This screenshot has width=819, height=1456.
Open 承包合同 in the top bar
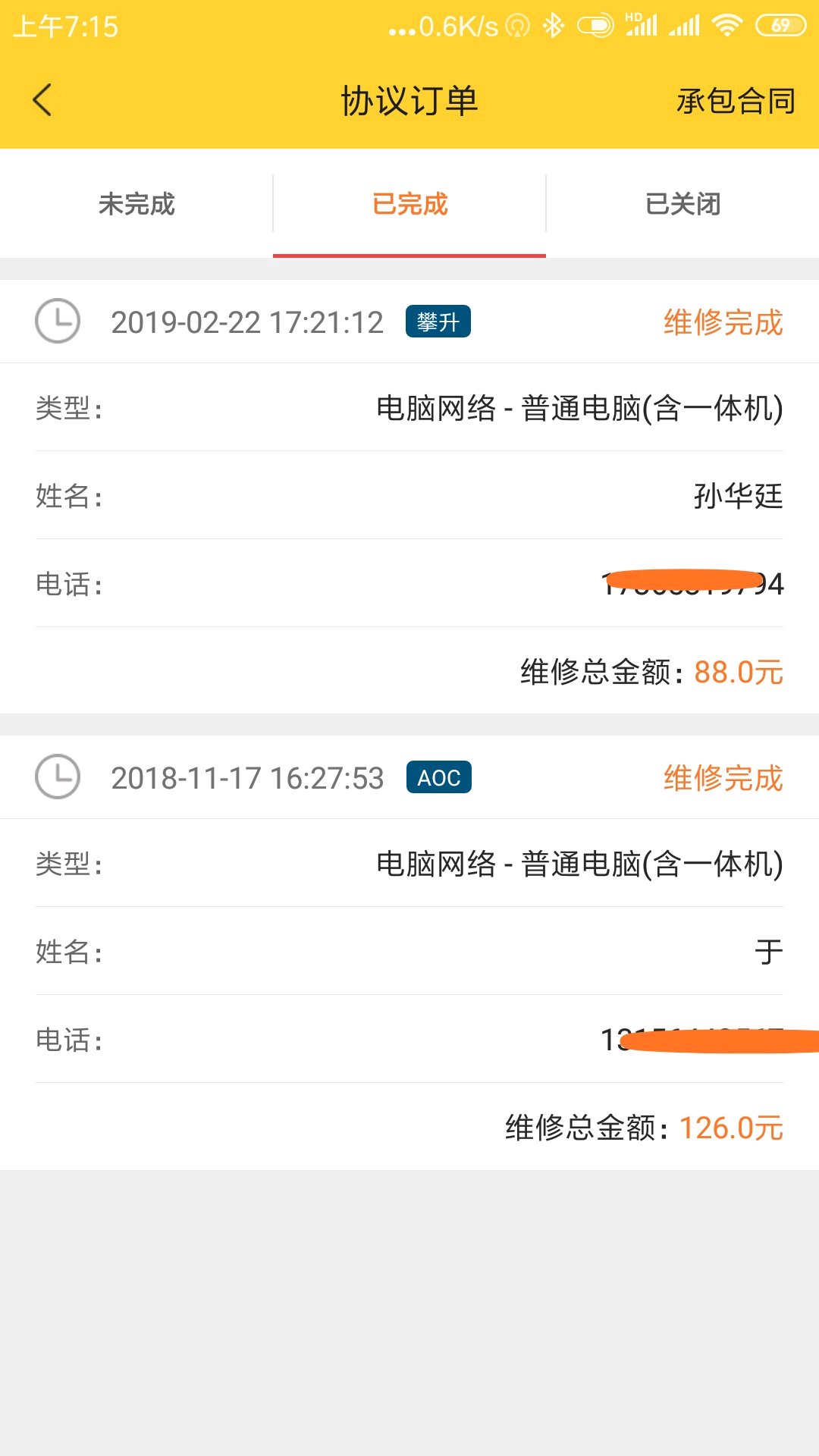735,101
